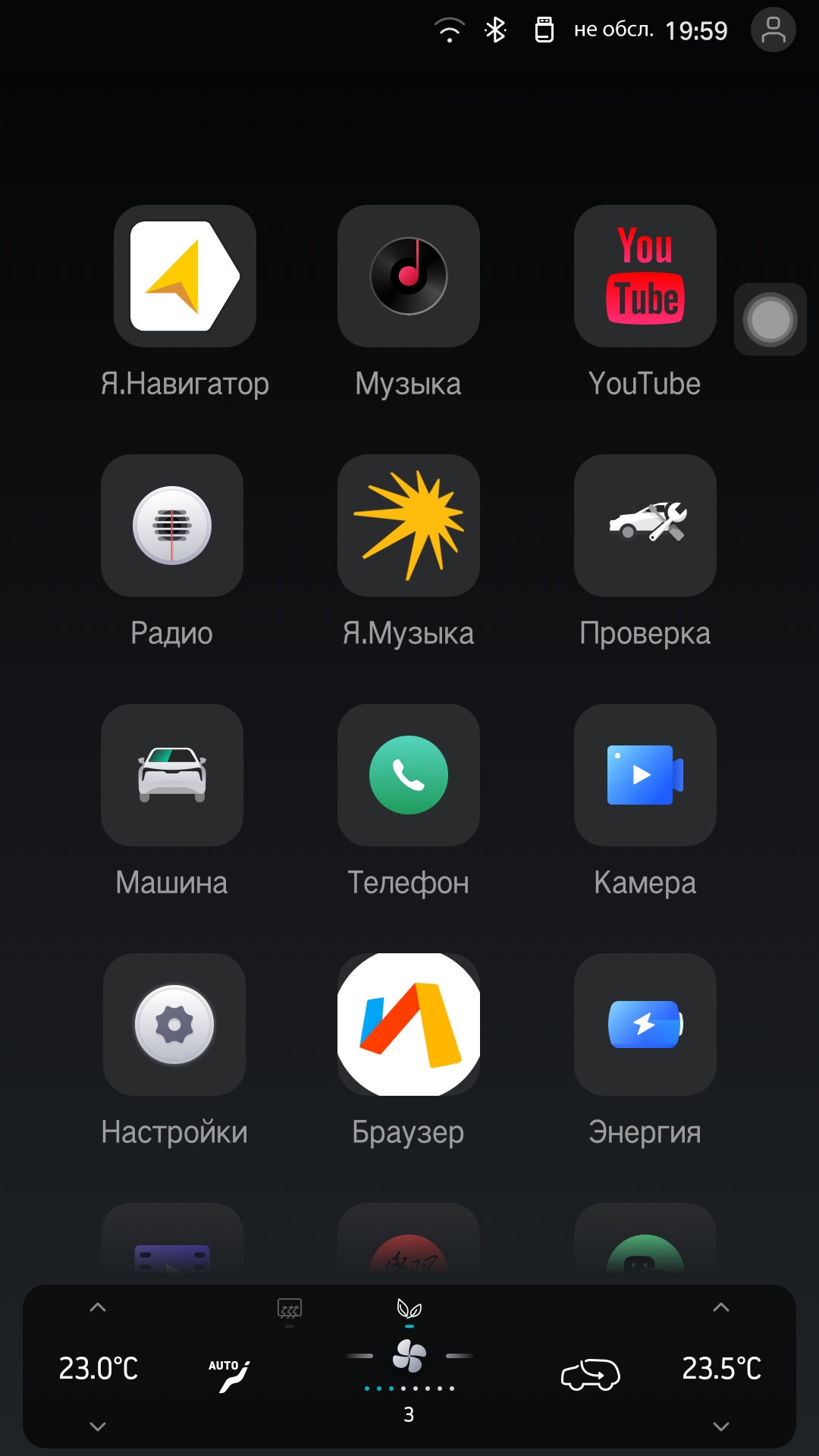This screenshot has height=1456, width=819.
Task: Open Настройки
Action: point(174,1025)
